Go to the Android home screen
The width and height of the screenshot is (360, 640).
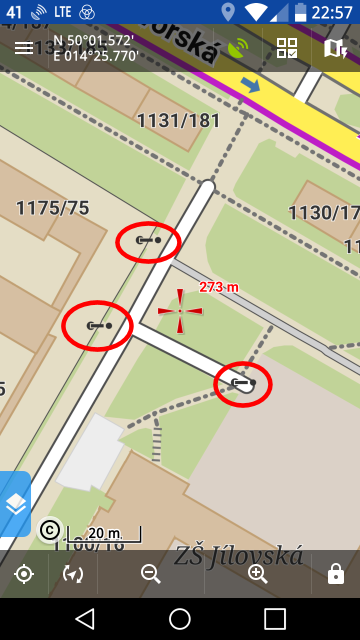point(180,619)
